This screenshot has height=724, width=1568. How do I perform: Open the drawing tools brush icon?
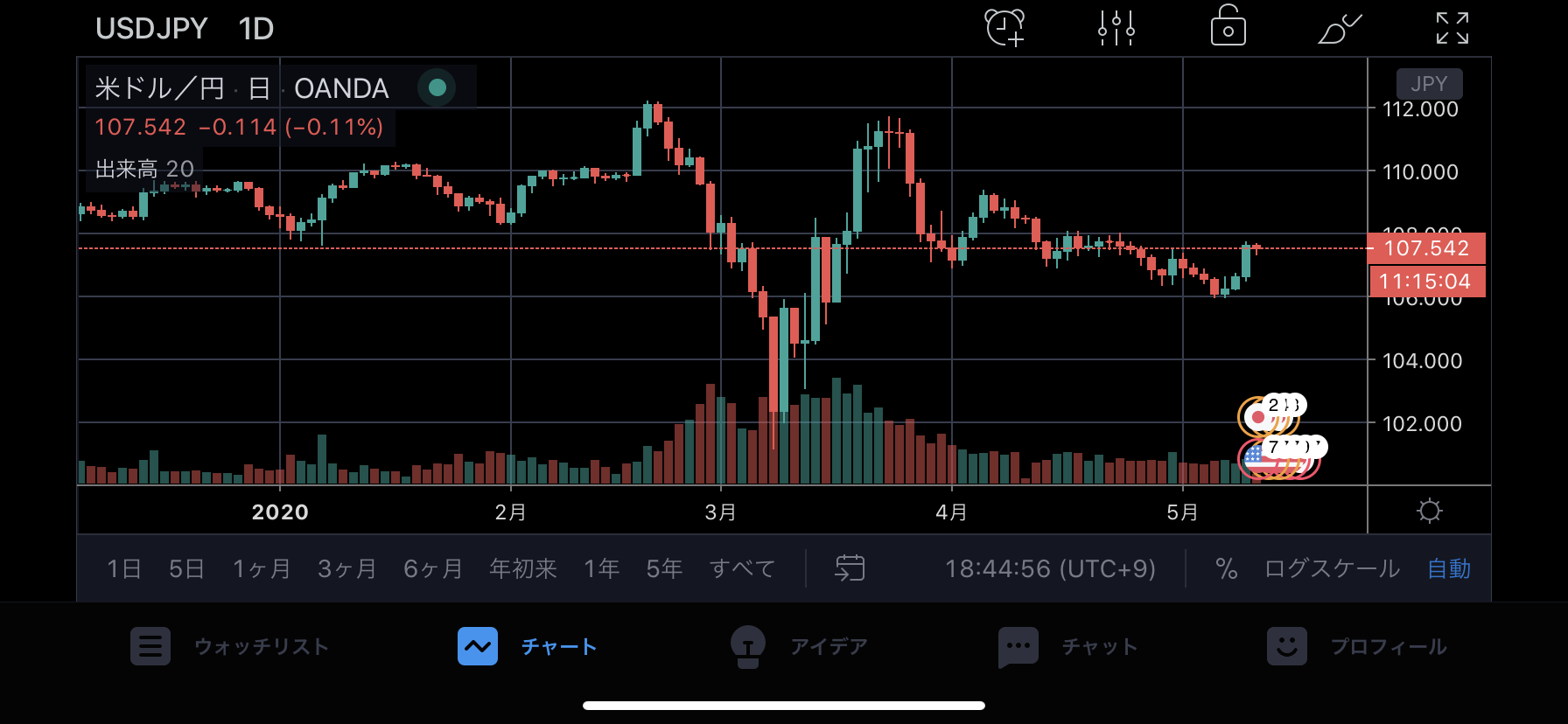pos(1340,28)
